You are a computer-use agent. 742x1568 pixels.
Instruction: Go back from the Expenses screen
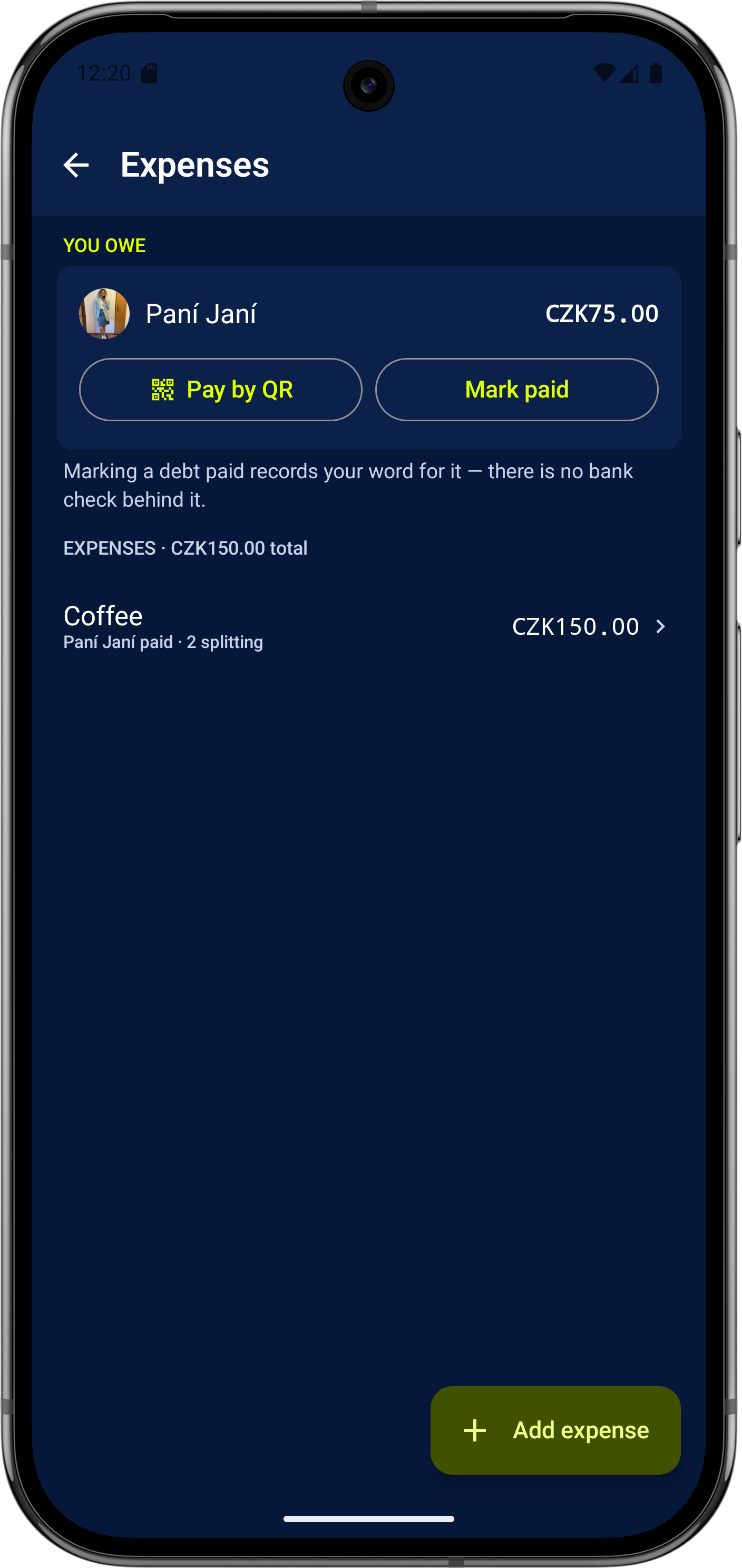coord(76,165)
